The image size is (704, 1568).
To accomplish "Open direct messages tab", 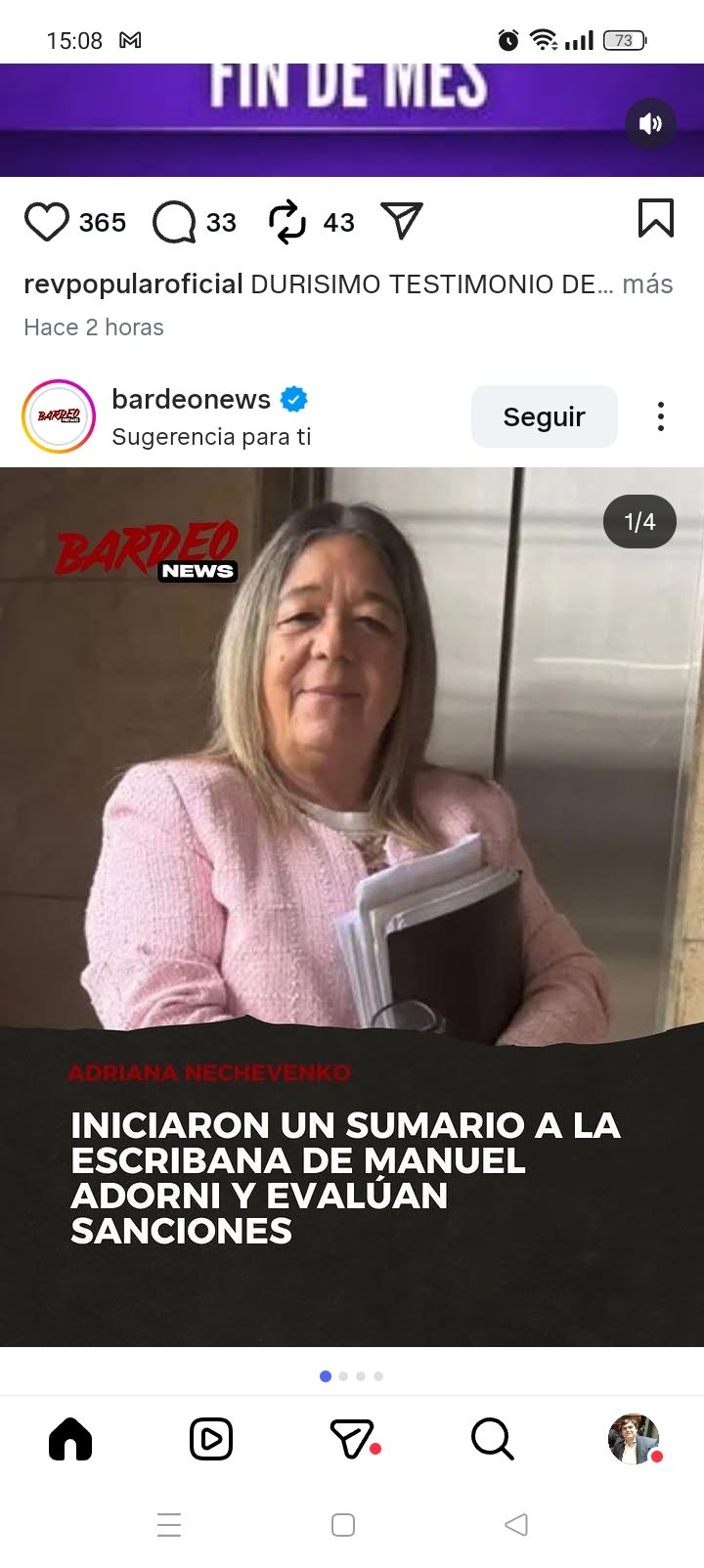I will (352, 1439).
